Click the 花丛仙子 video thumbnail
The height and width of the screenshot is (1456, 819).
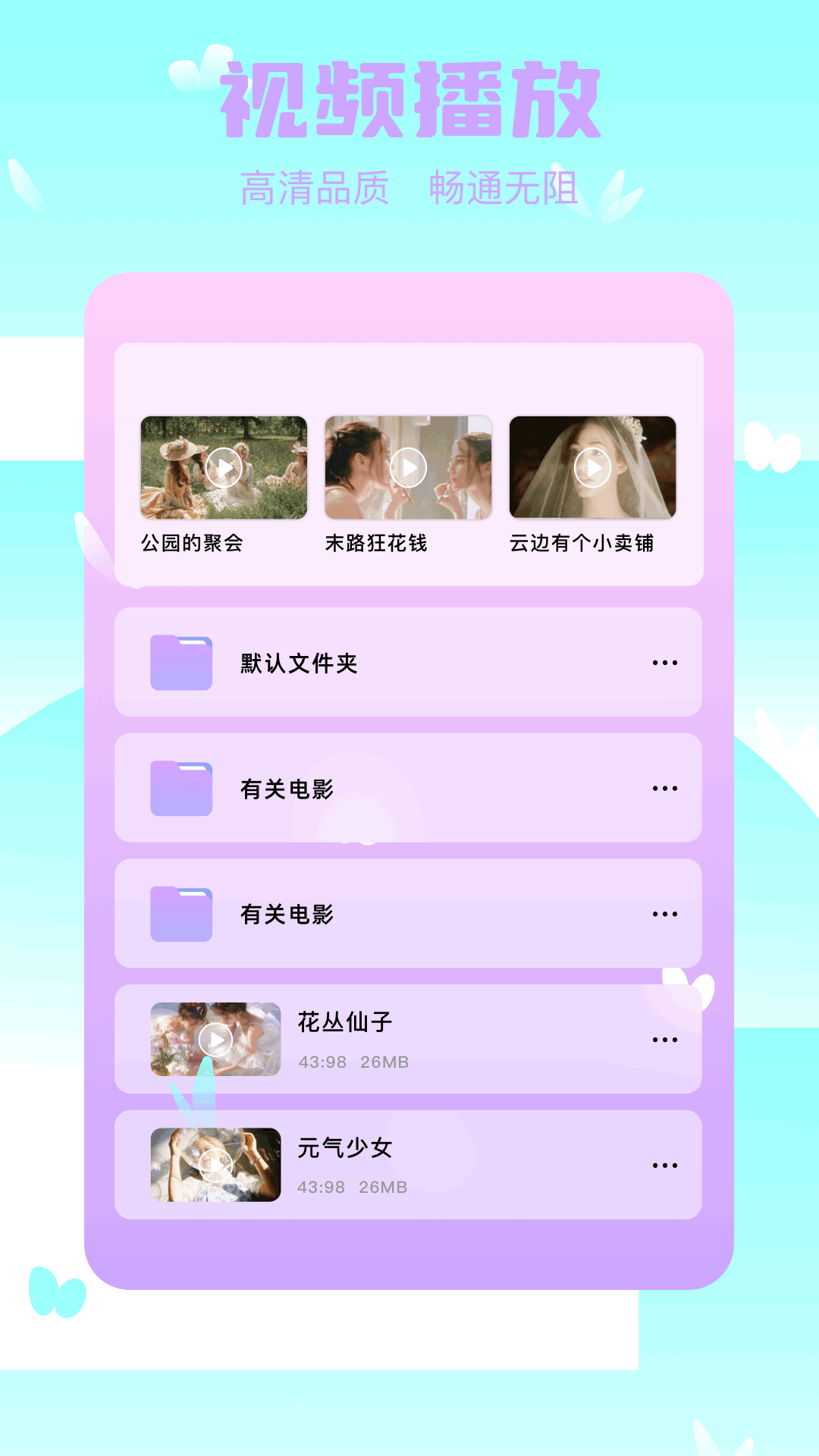[x=215, y=1040]
